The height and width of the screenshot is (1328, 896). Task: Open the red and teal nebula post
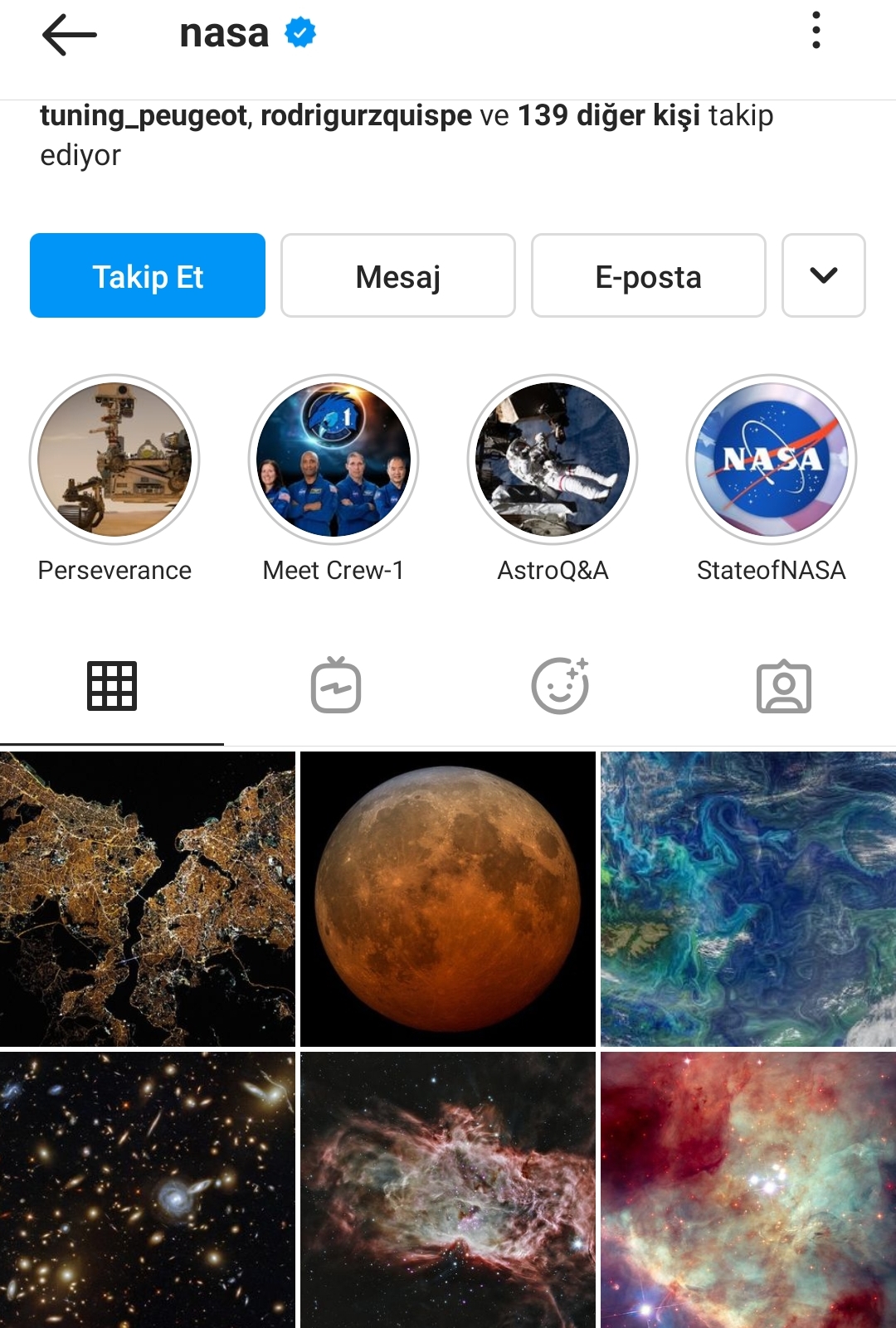click(x=748, y=1190)
